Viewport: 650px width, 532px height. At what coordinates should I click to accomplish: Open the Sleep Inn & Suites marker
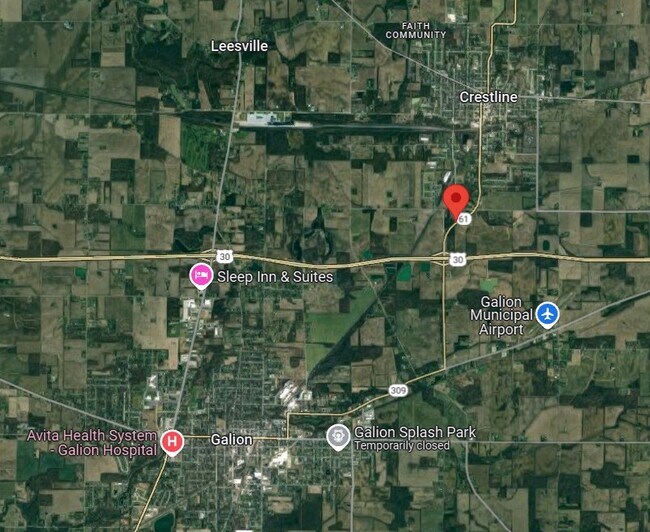pos(201,275)
